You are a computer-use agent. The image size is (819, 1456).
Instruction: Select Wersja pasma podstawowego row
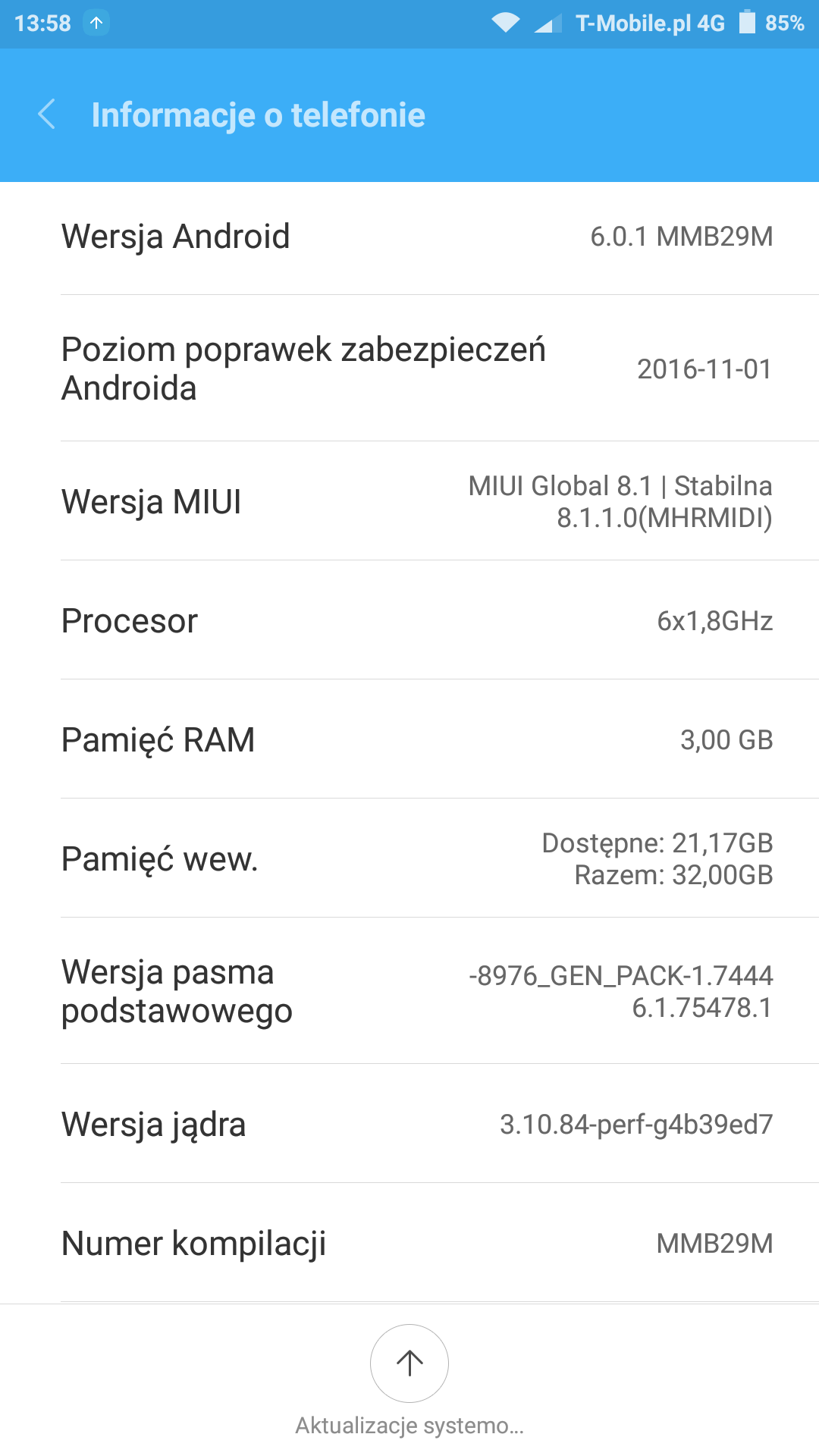tap(409, 991)
